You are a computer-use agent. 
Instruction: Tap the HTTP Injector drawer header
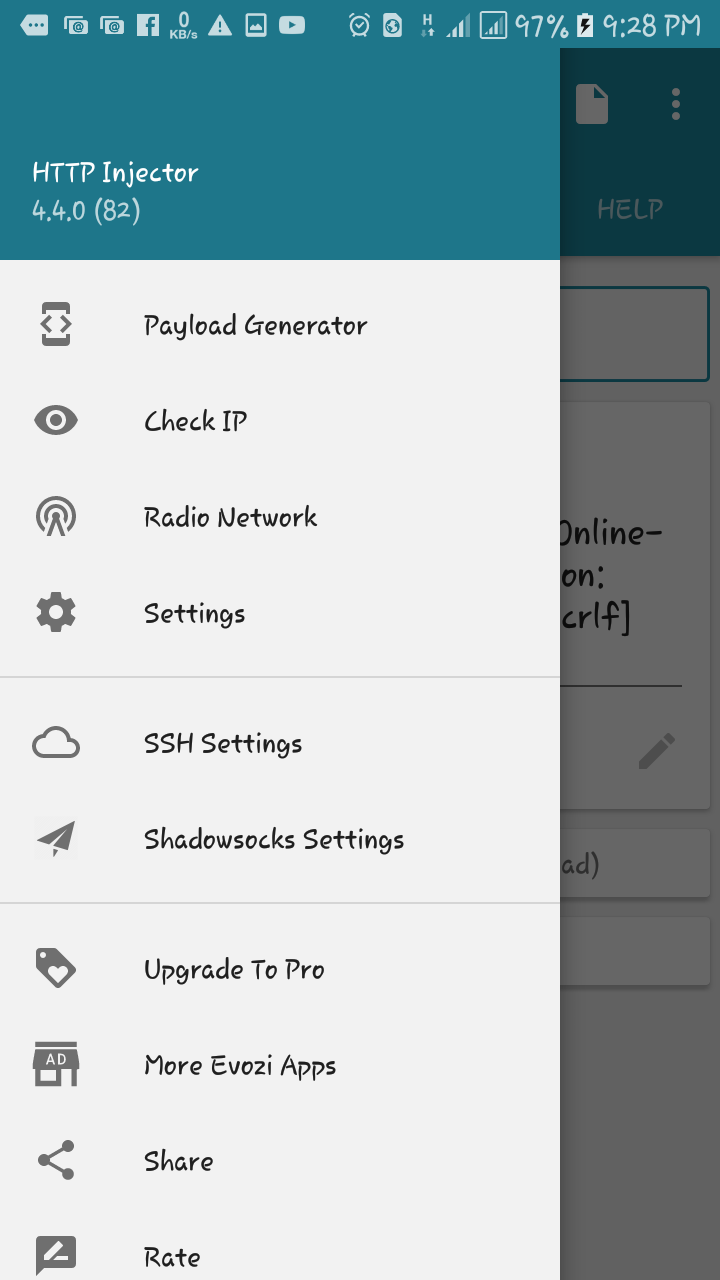pos(116,172)
